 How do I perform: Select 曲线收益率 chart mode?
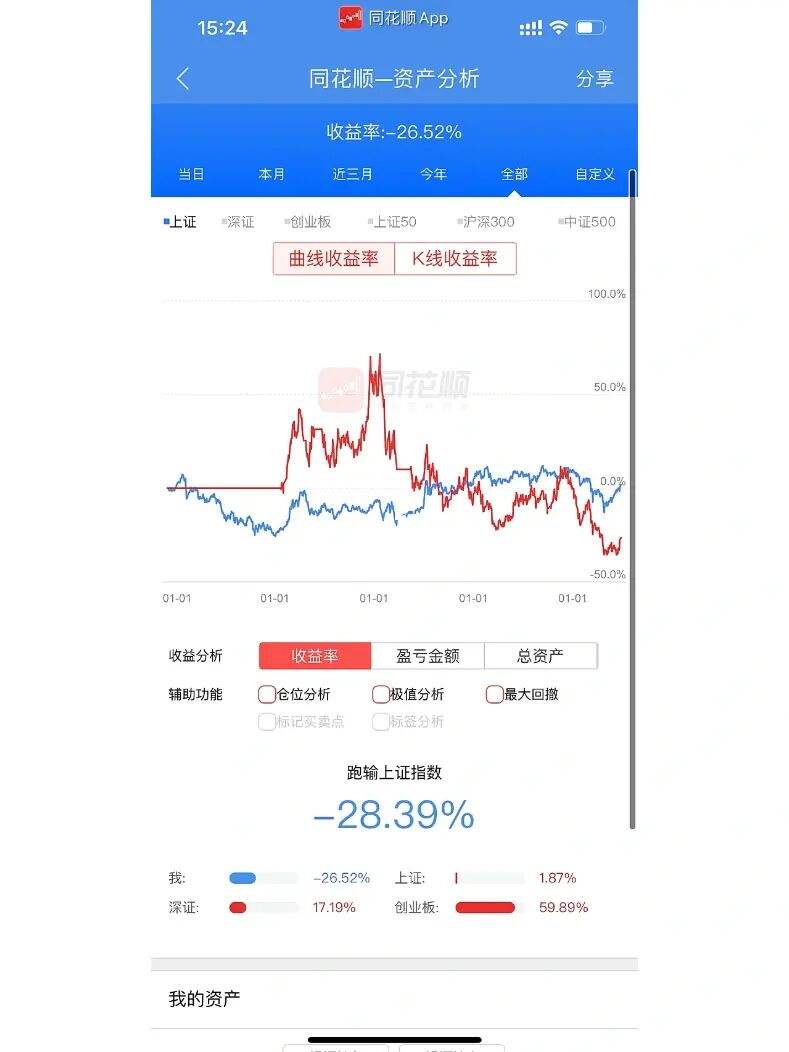(x=332, y=259)
